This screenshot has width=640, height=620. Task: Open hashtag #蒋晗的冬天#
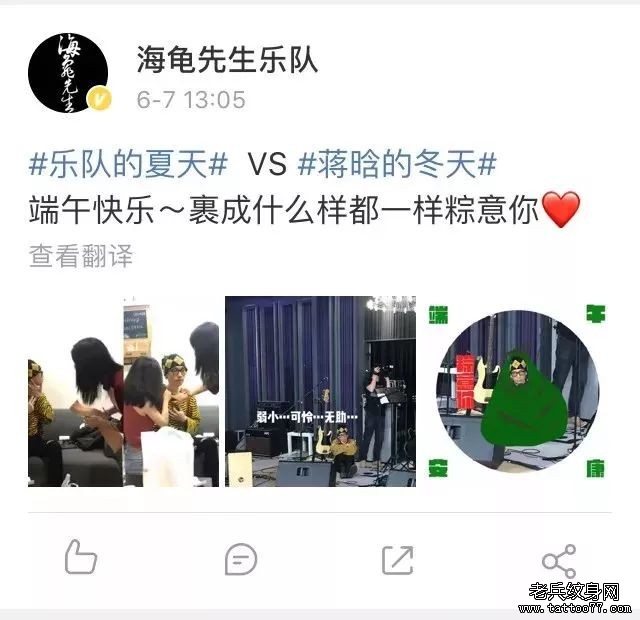pos(398,163)
